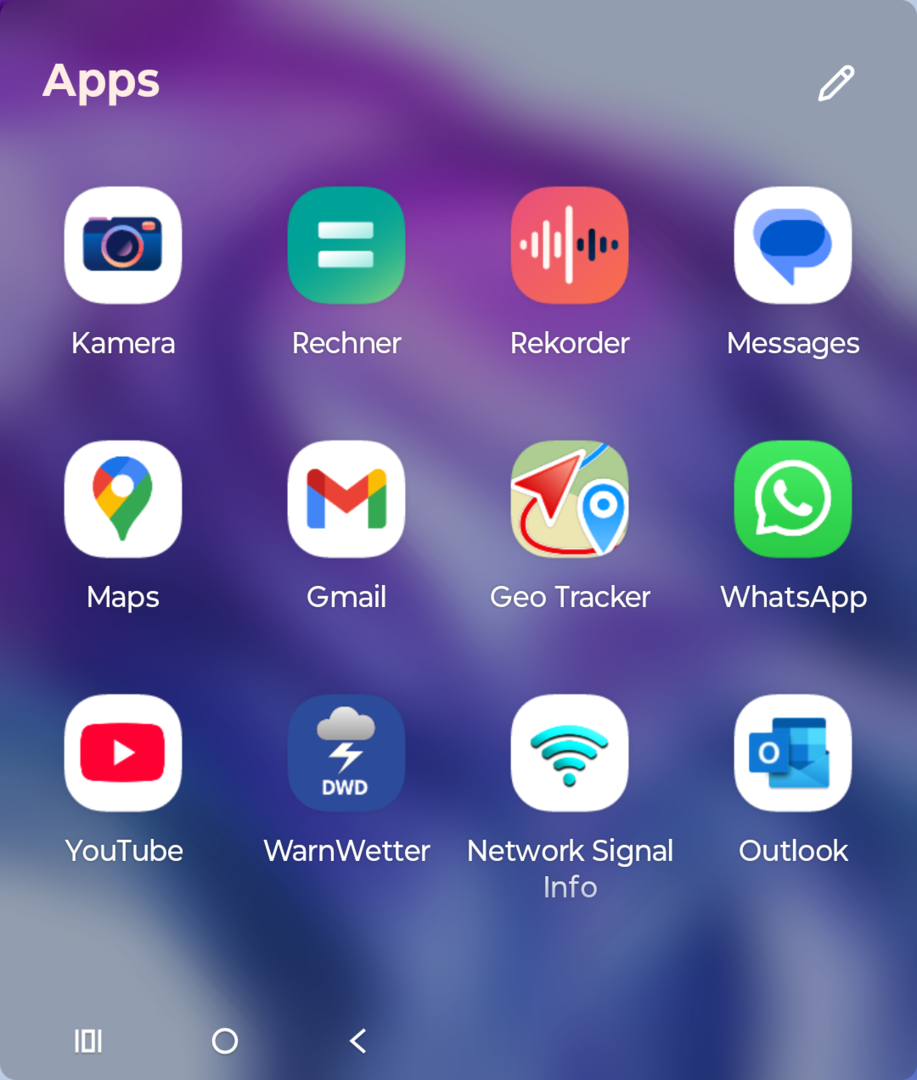This screenshot has height=1080, width=917.
Task: Open the Kamera app
Action: click(123, 245)
